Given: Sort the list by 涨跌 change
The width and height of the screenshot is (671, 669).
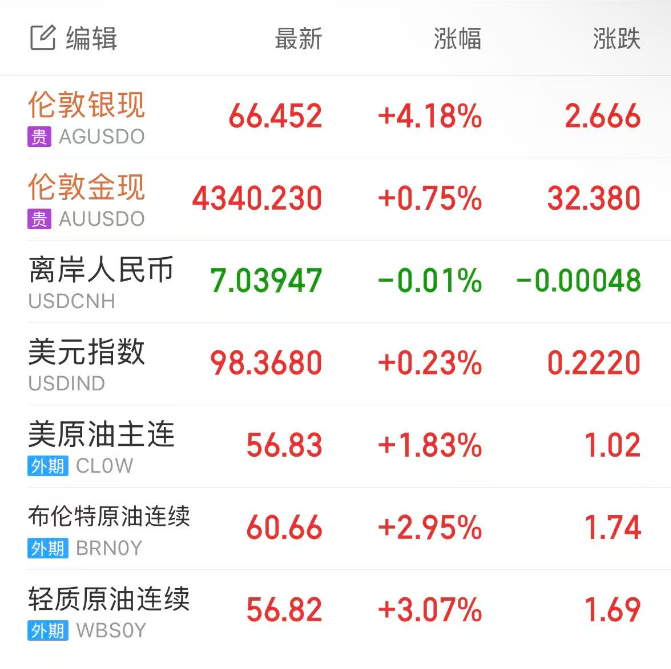Looking at the screenshot, I should click(616, 39).
